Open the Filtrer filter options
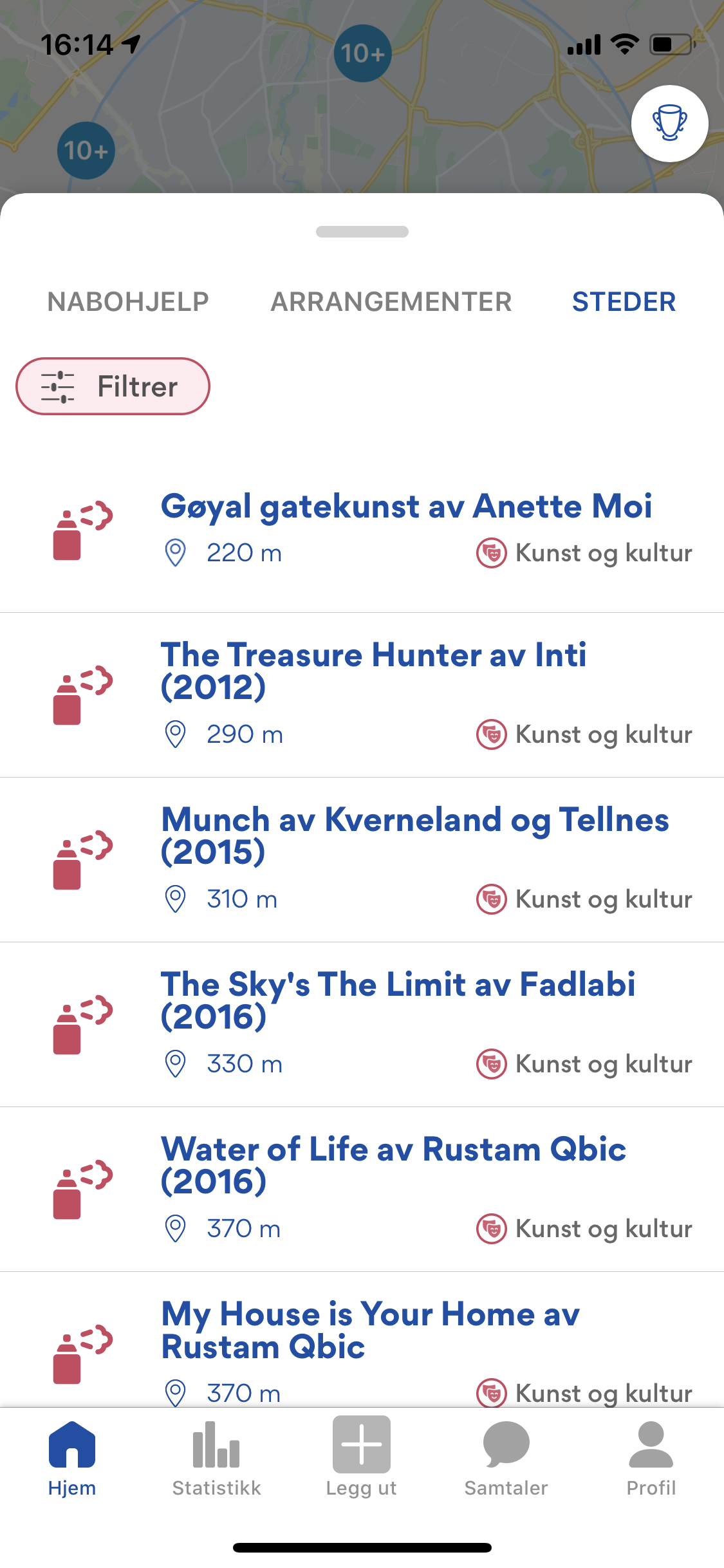724x1568 pixels. tap(113, 386)
